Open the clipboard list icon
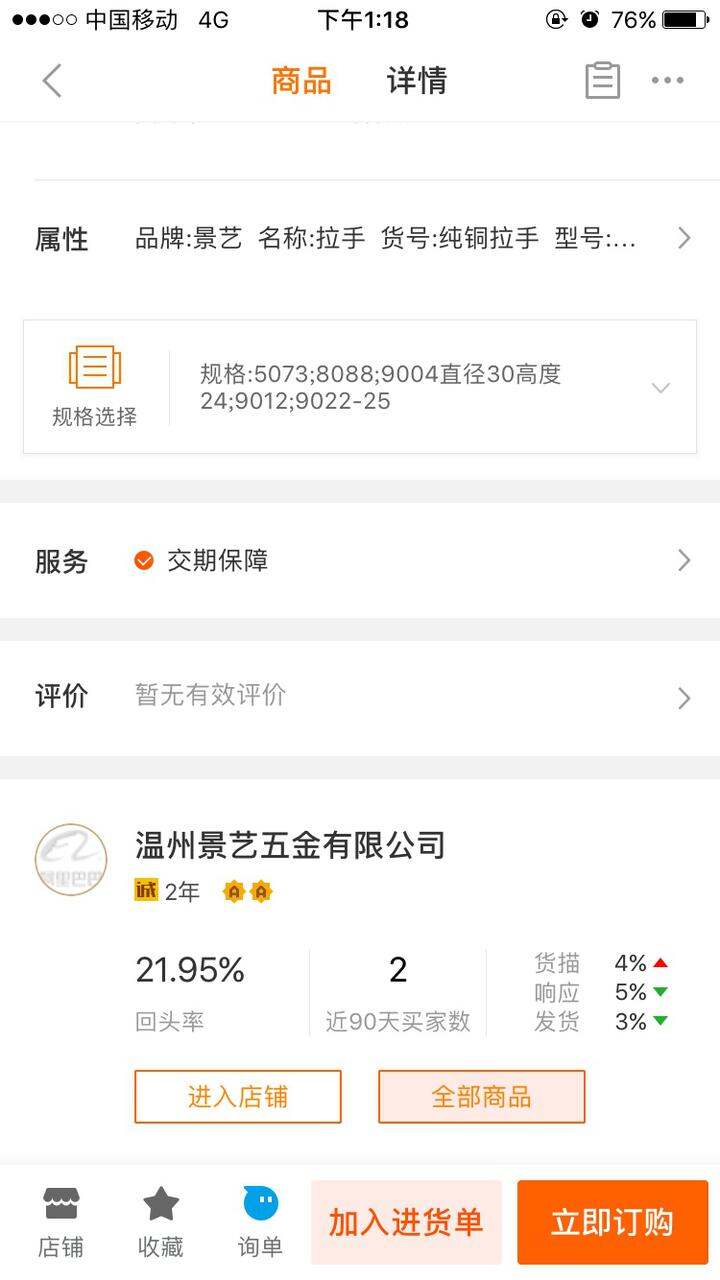Image resolution: width=720 pixels, height=1280 pixels. [x=602, y=80]
